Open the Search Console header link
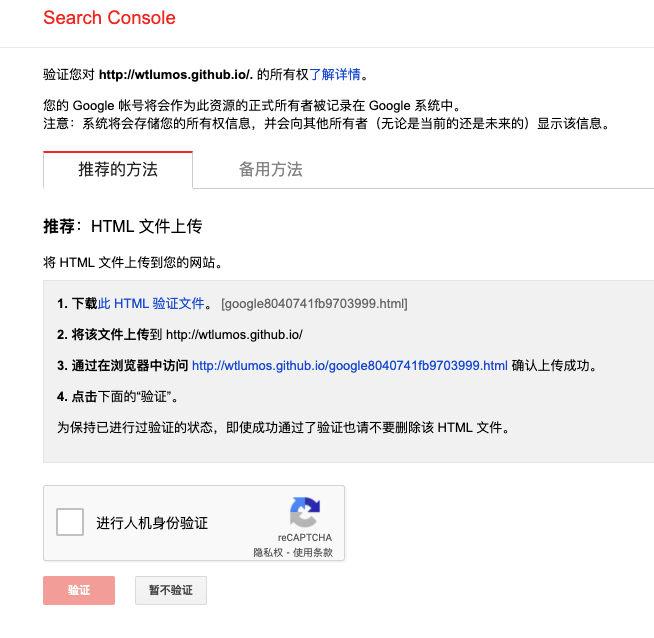Screen dimensions: 654x638 [109, 18]
